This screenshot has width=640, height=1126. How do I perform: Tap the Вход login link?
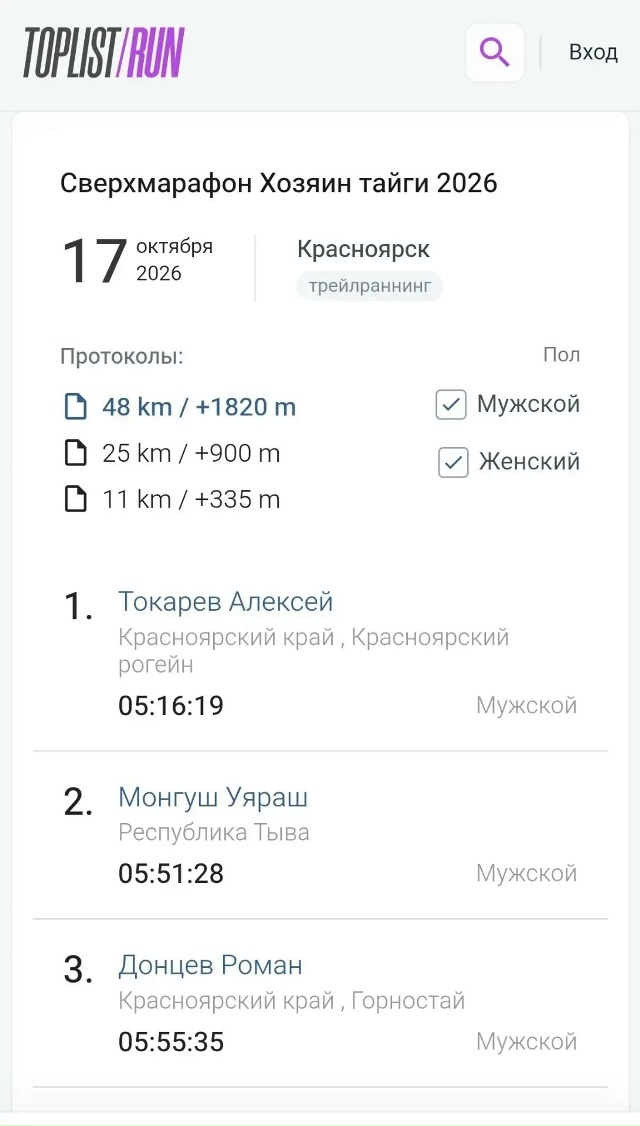593,52
